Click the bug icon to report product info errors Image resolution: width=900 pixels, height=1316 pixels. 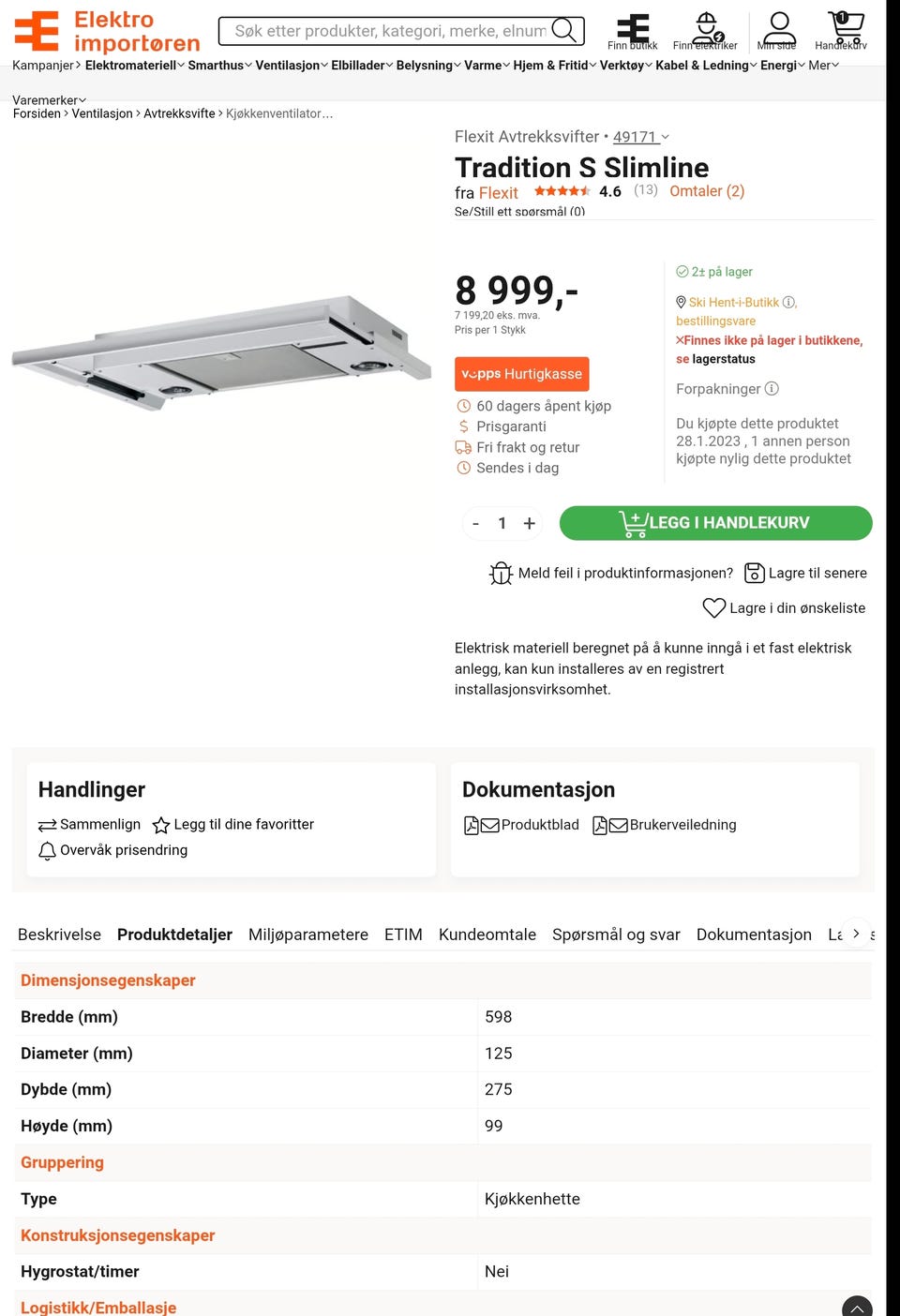click(x=501, y=572)
